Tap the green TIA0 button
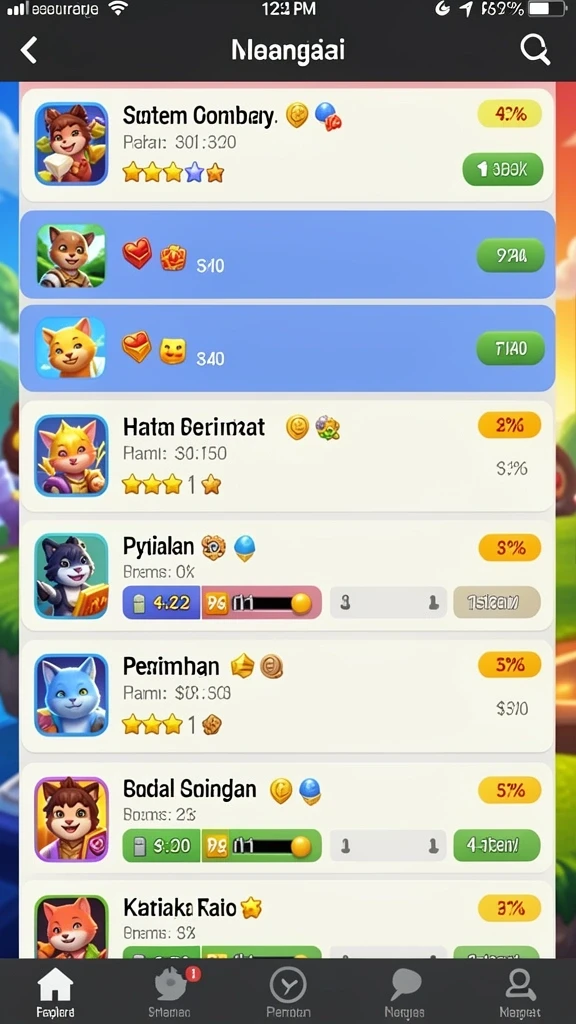 coord(511,348)
